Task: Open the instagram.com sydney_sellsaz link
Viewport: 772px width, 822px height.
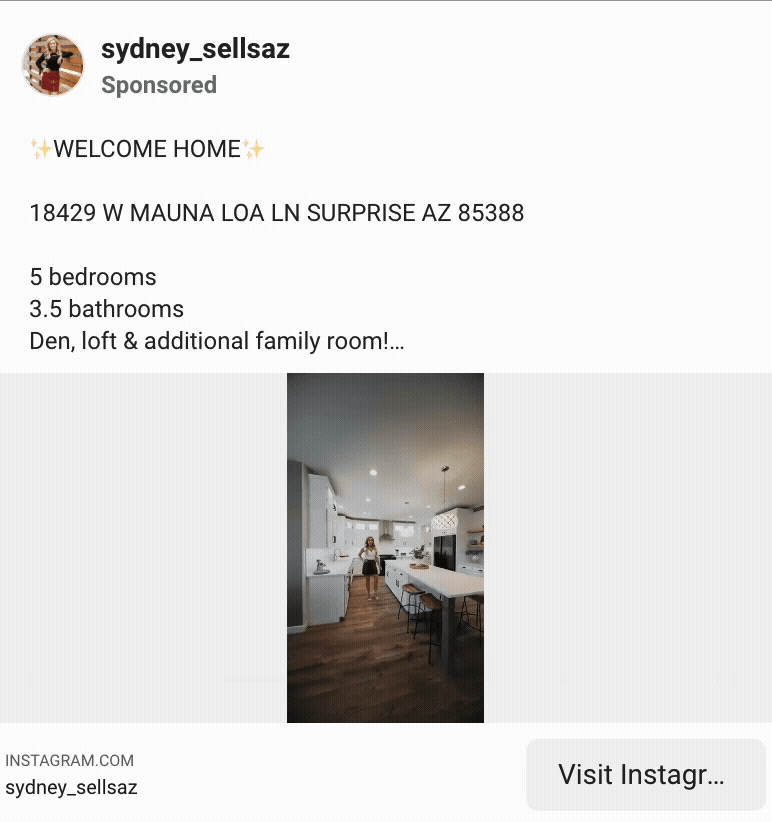Action: point(72,787)
